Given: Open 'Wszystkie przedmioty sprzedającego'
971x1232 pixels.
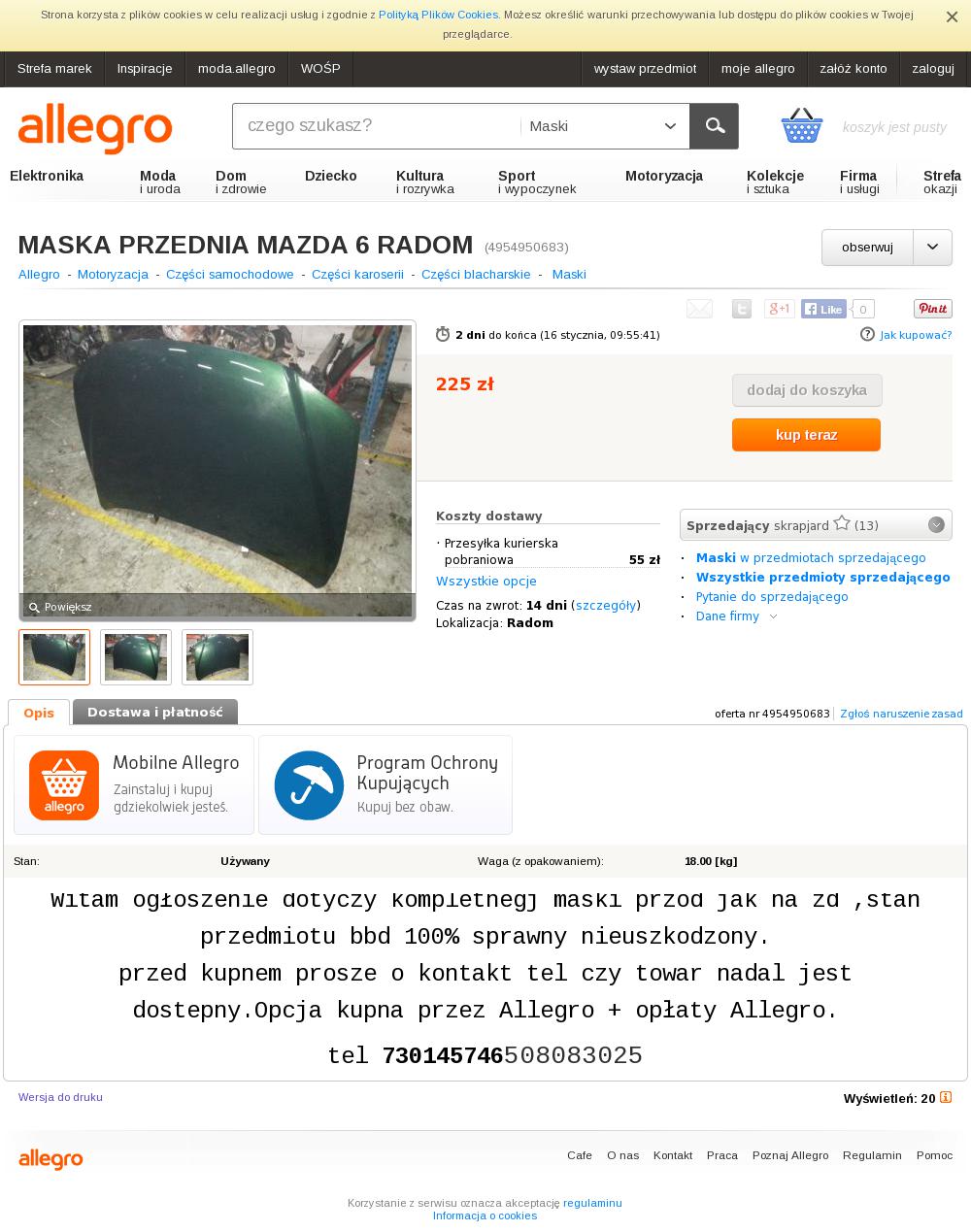Looking at the screenshot, I should tap(822, 577).
